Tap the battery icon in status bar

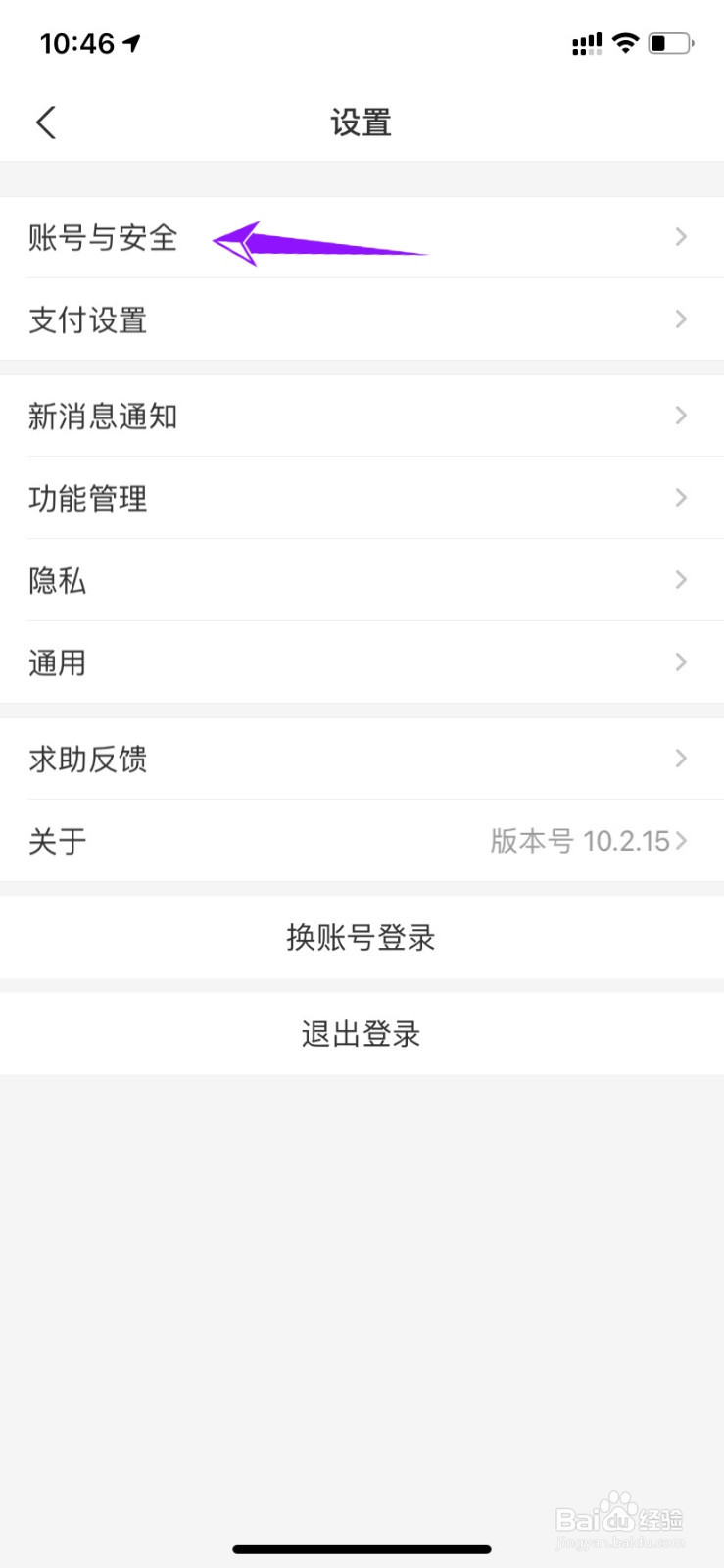670,43
